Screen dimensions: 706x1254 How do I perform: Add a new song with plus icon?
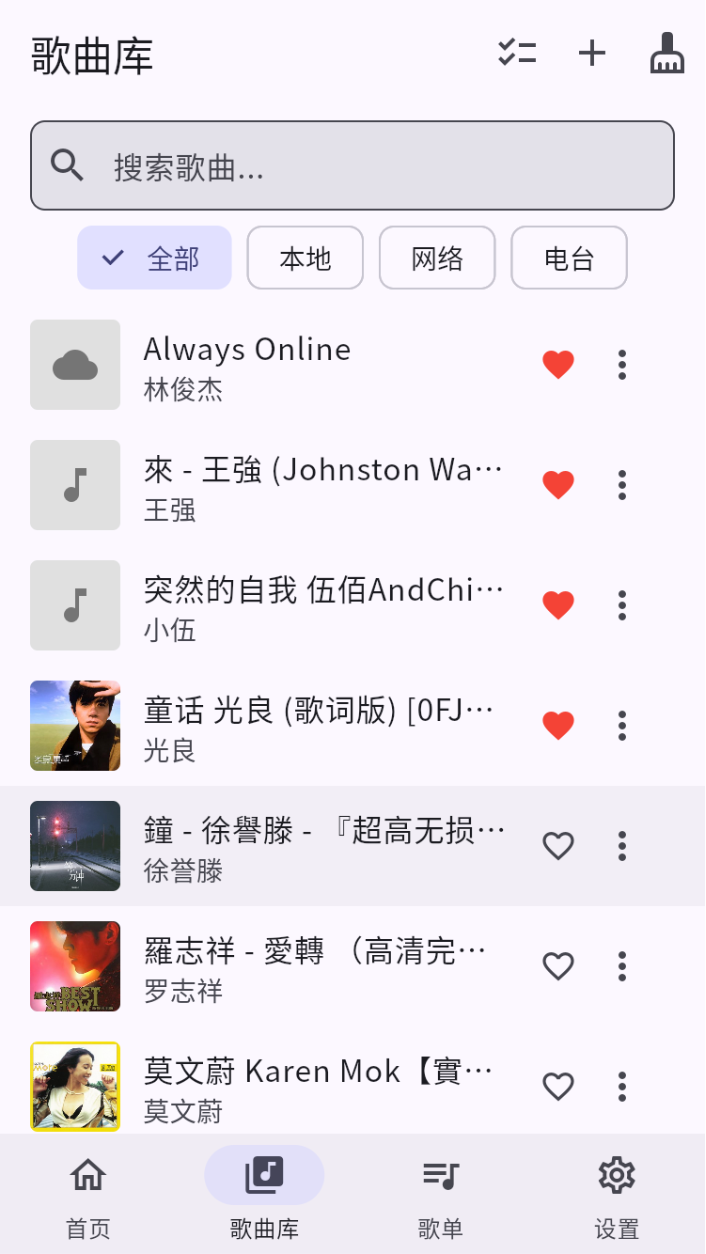[x=592, y=53]
